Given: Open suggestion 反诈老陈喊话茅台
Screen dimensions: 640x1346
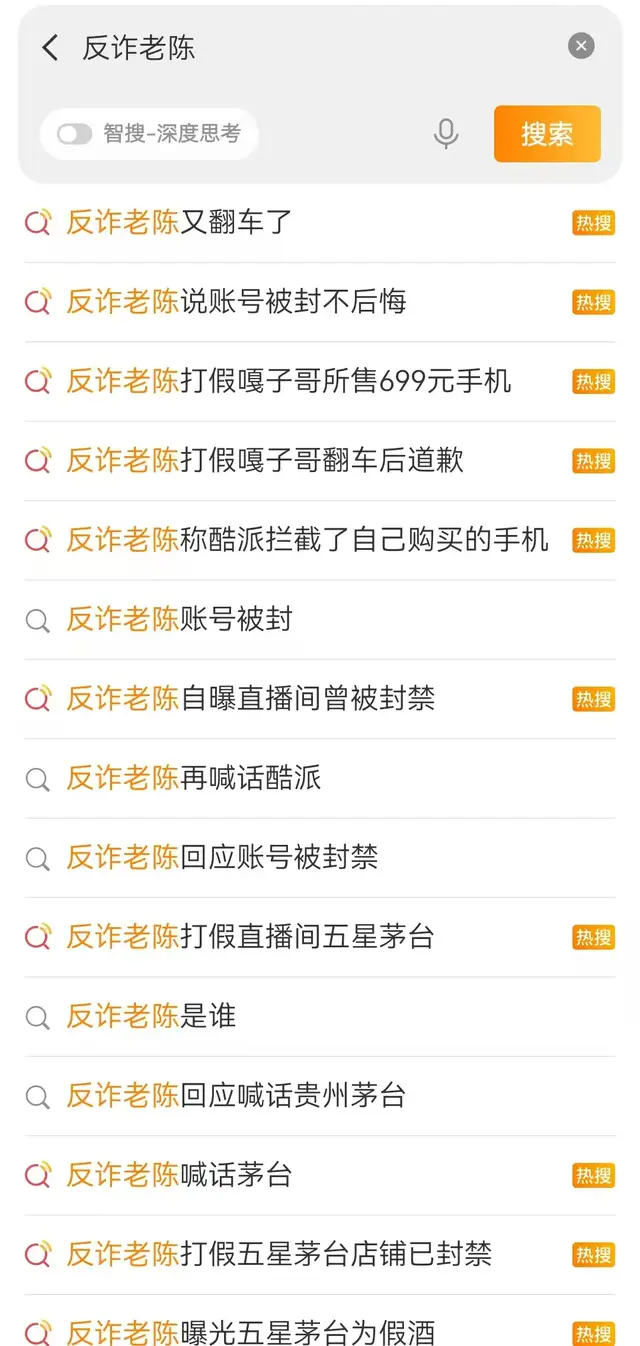Looking at the screenshot, I should 180,1175.
